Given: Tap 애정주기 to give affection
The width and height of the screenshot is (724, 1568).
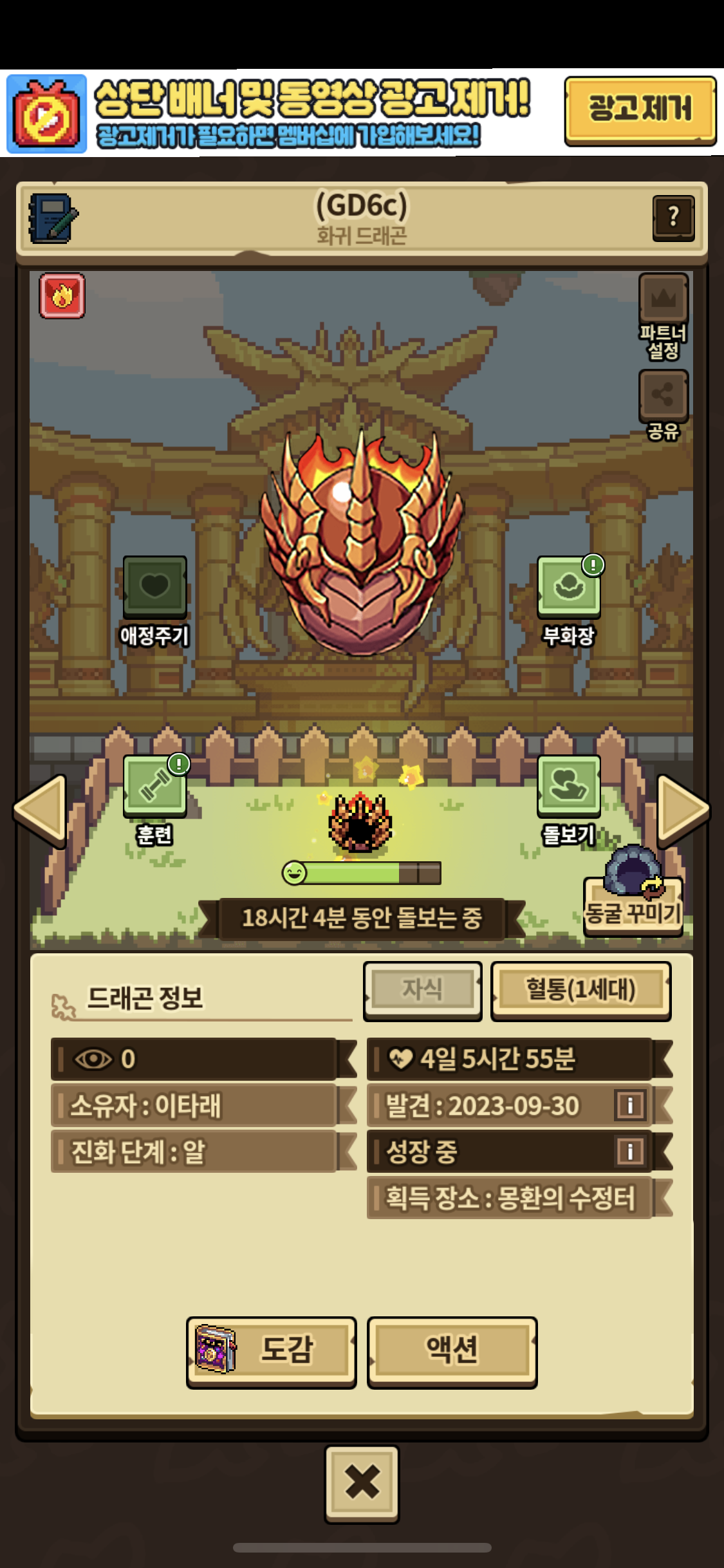Looking at the screenshot, I should click(154, 602).
